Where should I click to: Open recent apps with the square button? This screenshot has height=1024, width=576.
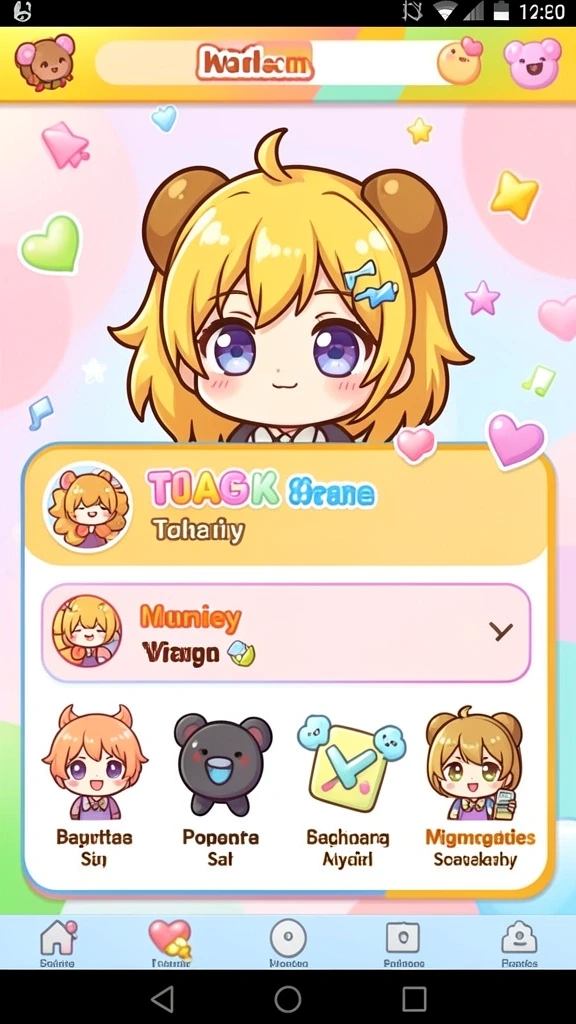pos(414,999)
